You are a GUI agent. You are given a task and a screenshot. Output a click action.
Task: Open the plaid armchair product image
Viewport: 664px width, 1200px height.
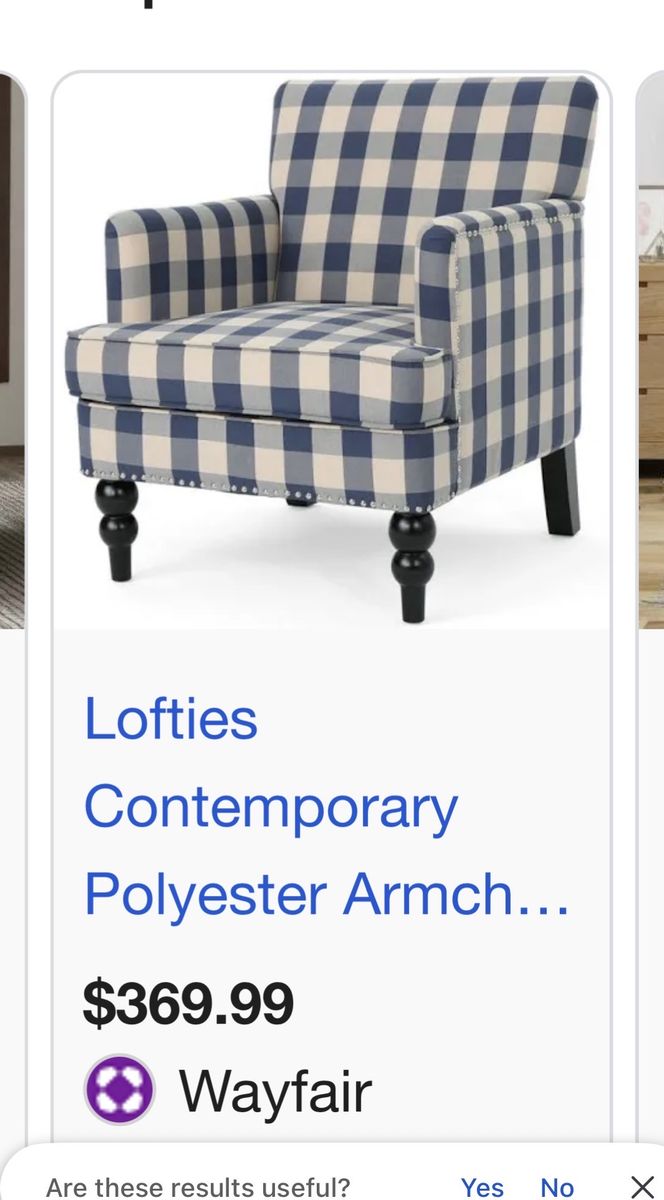[331, 350]
